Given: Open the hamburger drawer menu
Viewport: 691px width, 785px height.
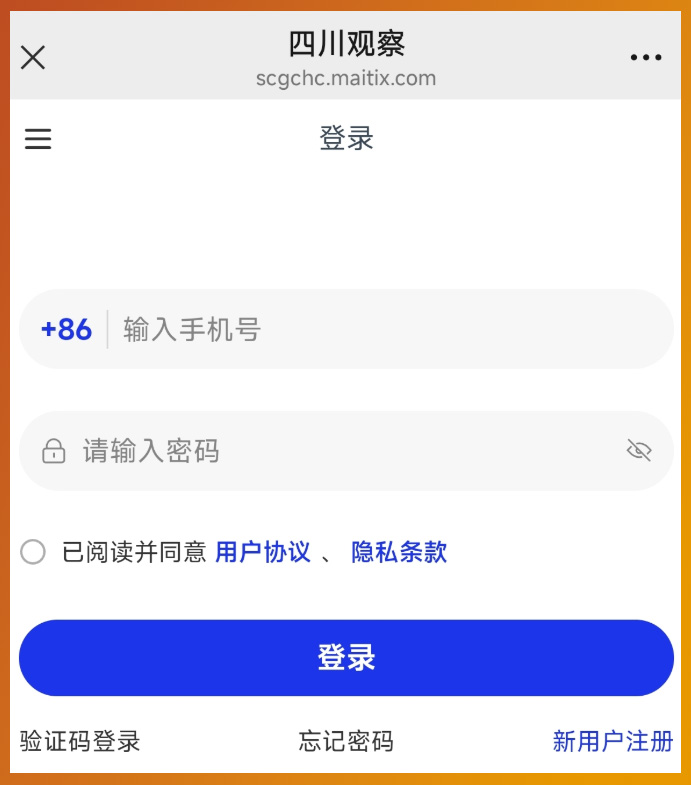Looking at the screenshot, I should pyautogui.click(x=38, y=139).
